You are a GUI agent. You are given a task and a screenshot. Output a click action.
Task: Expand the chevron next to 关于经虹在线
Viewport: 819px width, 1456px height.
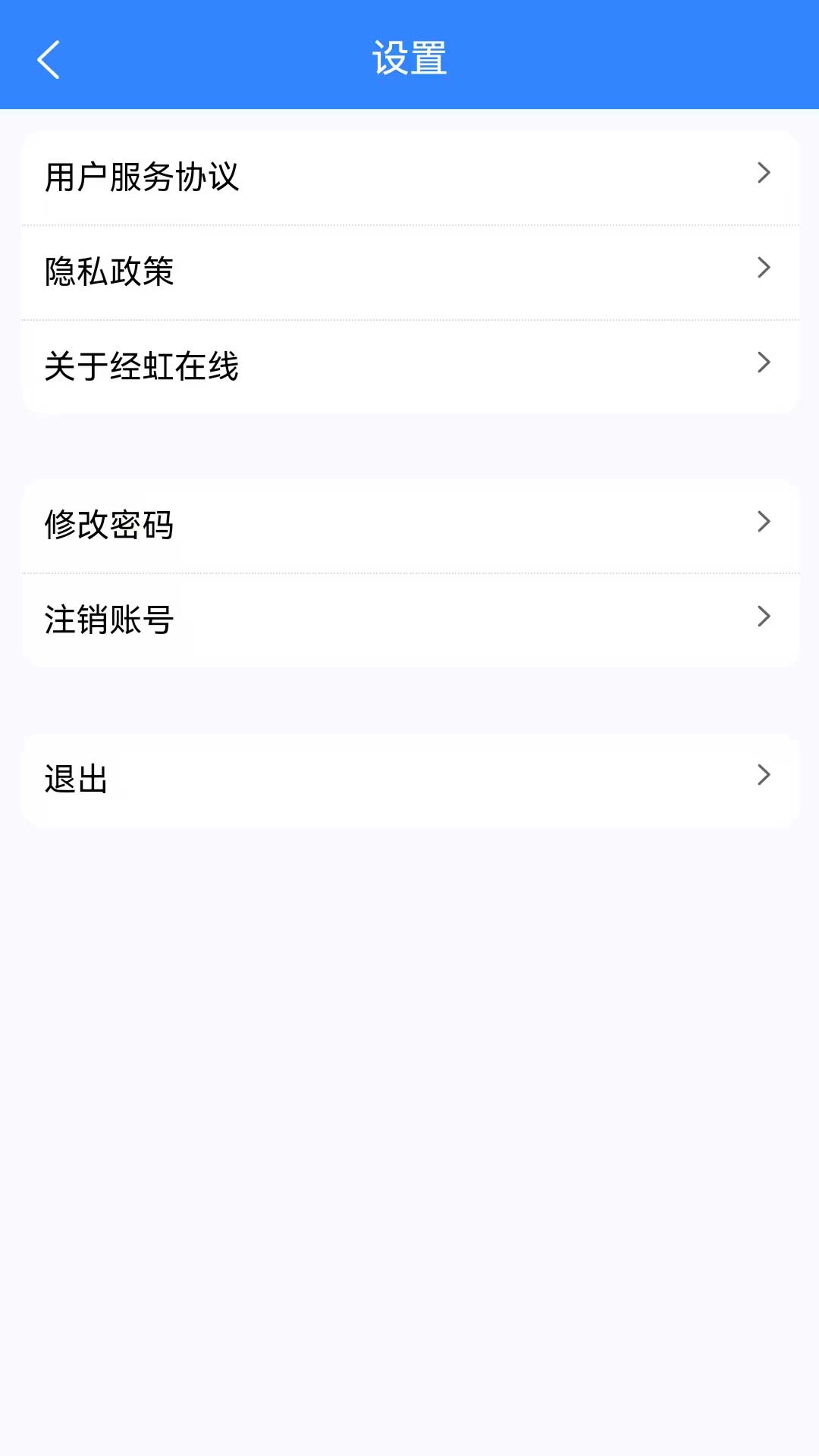click(764, 365)
